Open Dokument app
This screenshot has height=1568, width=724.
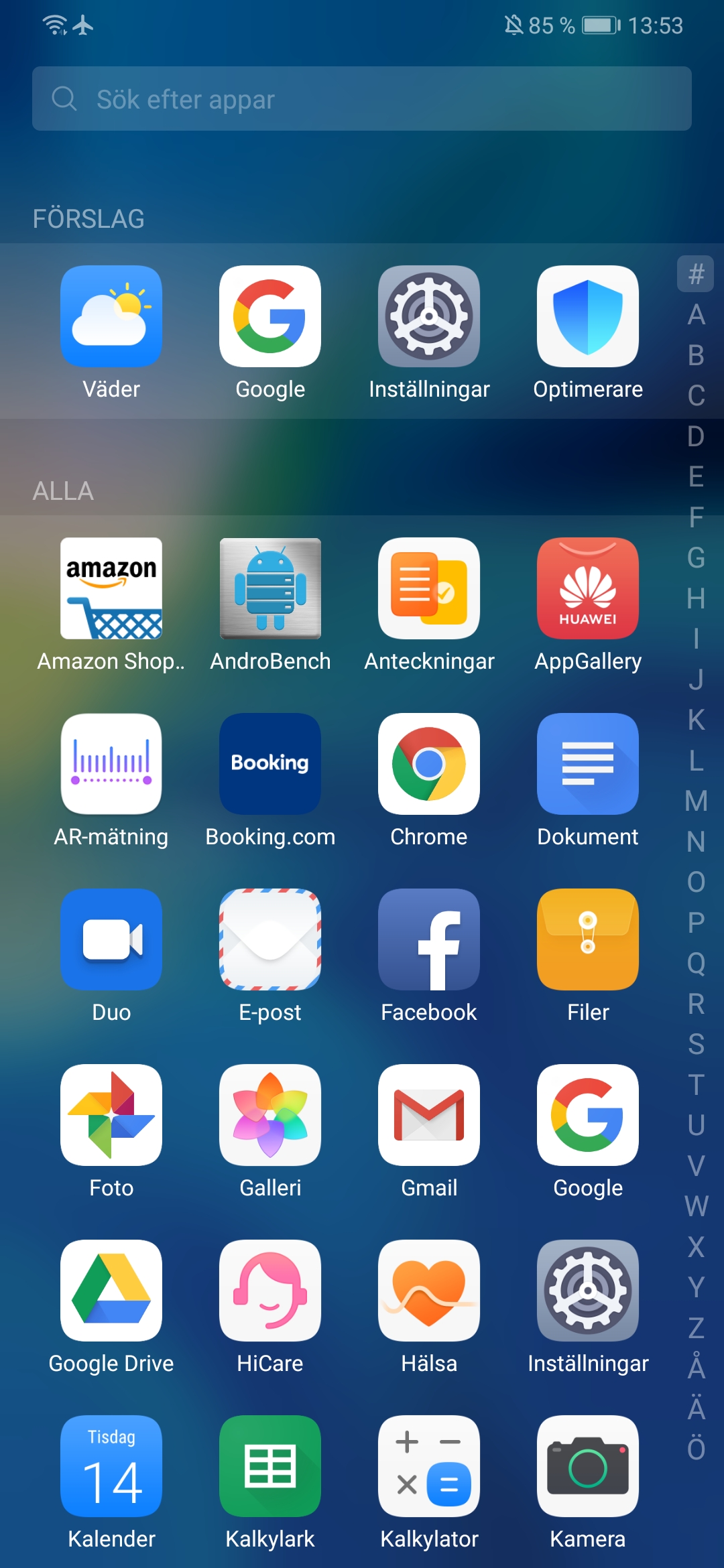click(x=587, y=764)
